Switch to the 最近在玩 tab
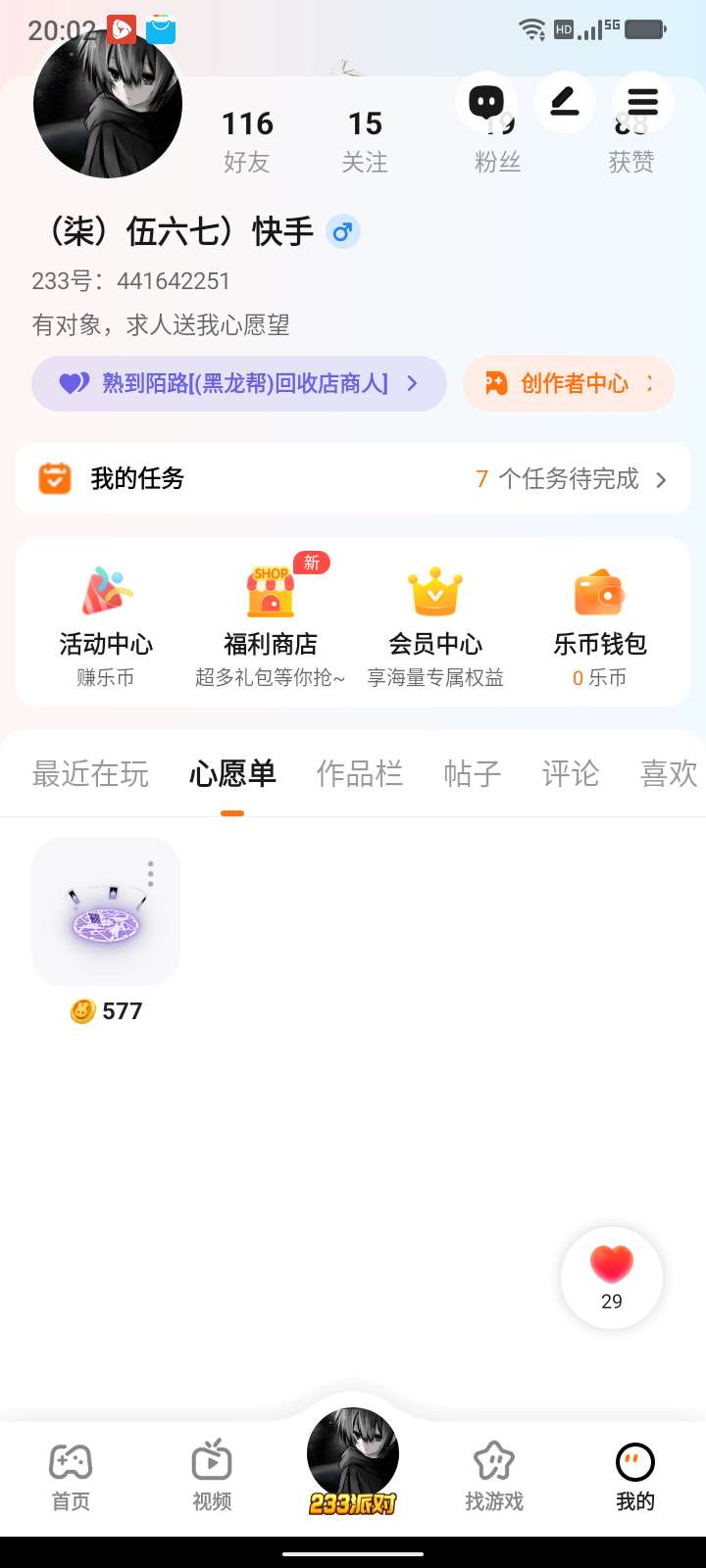This screenshot has height=1568, width=706. tap(90, 774)
